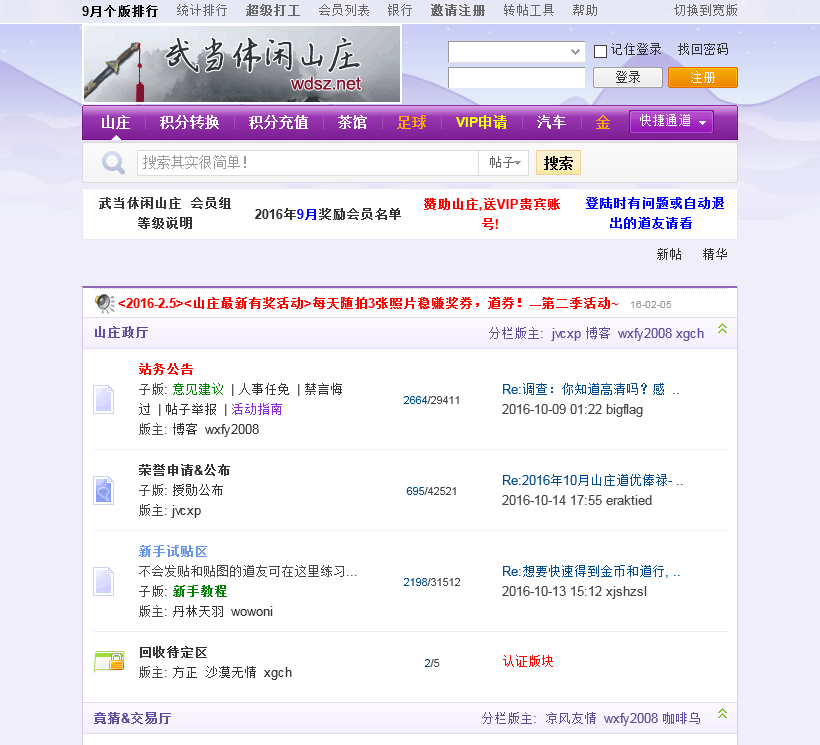Image resolution: width=820 pixels, height=745 pixels.
Task: Tap the orange 注册 register button
Action: pyautogui.click(x=702, y=77)
